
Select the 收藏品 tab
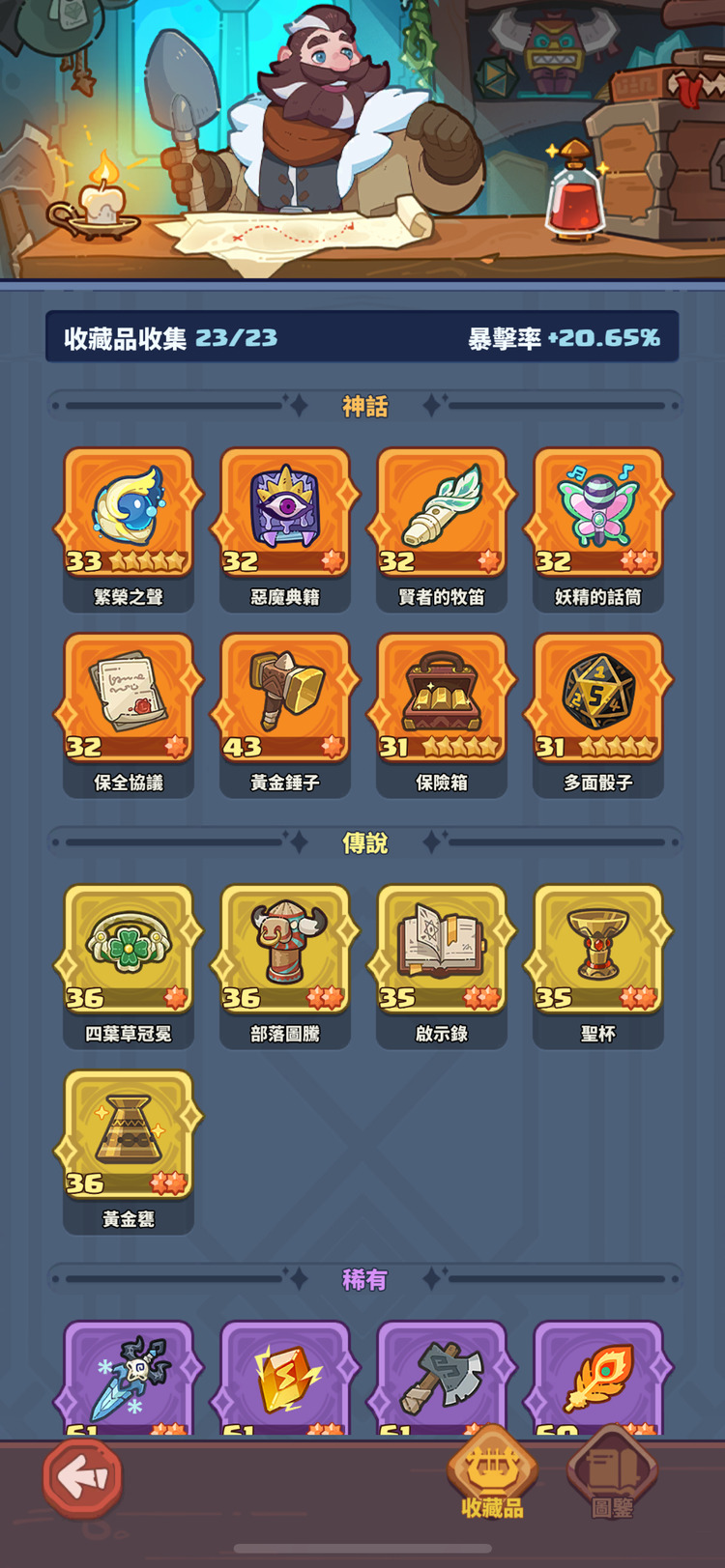(x=491, y=1473)
